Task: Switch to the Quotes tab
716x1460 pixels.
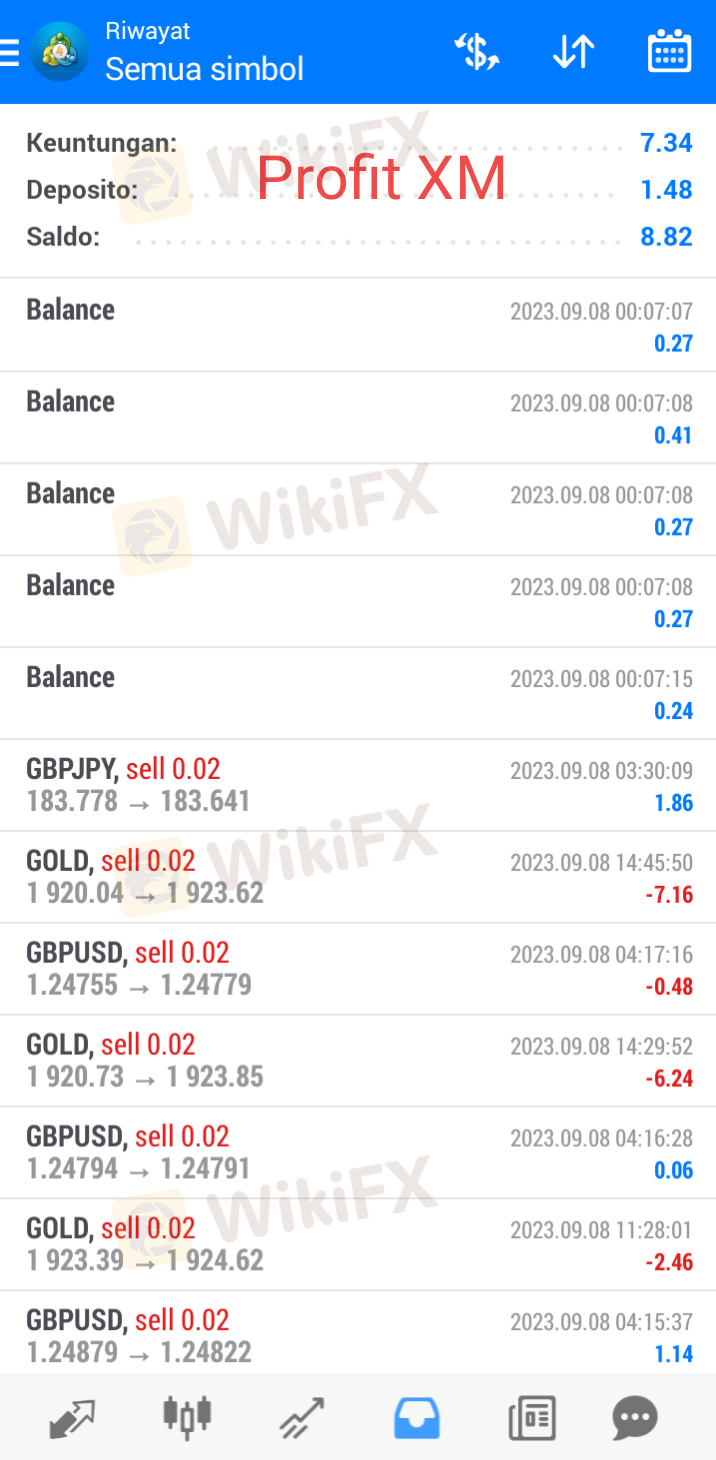Action: point(70,1417)
